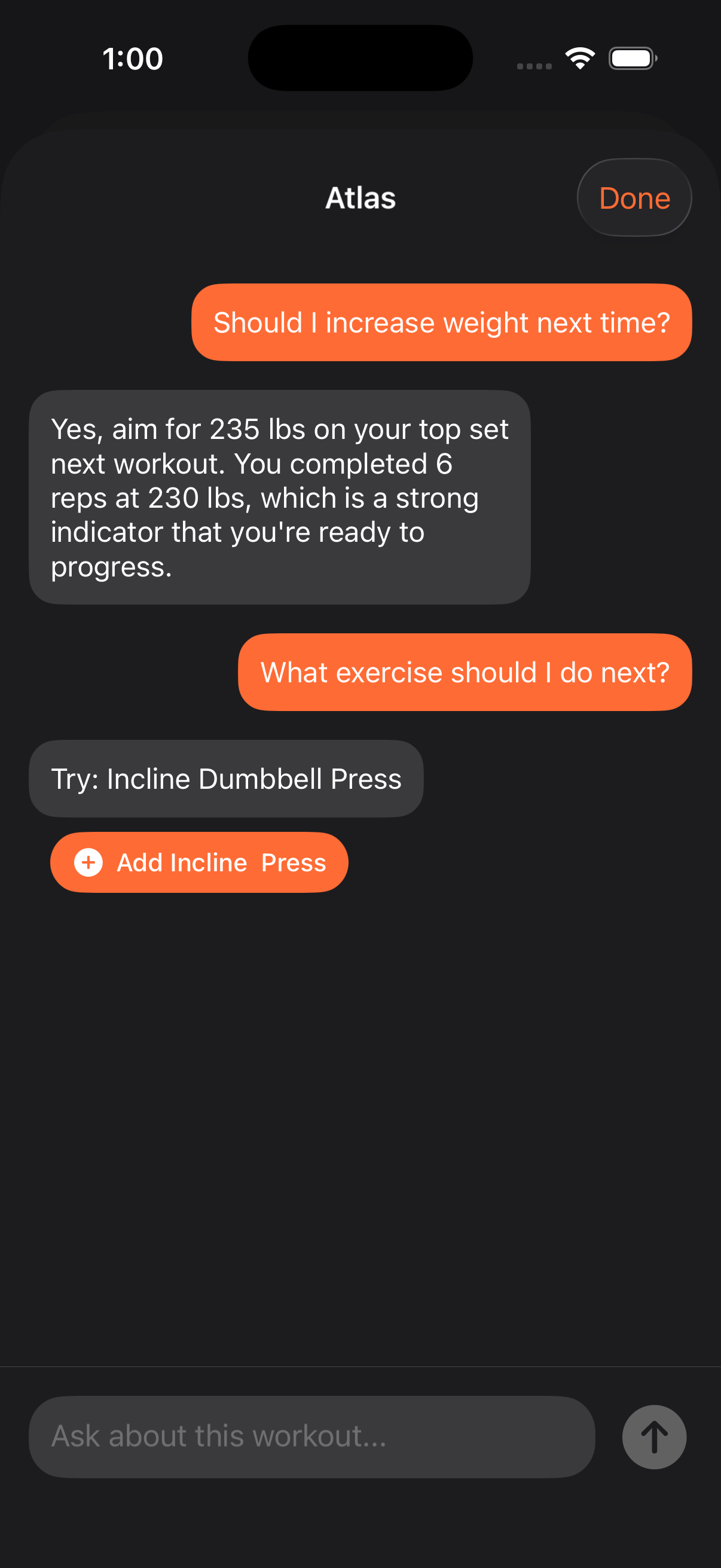Image resolution: width=721 pixels, height=1568 pixels.
Task: Tap the battery indicator
Action: [631, 58]
